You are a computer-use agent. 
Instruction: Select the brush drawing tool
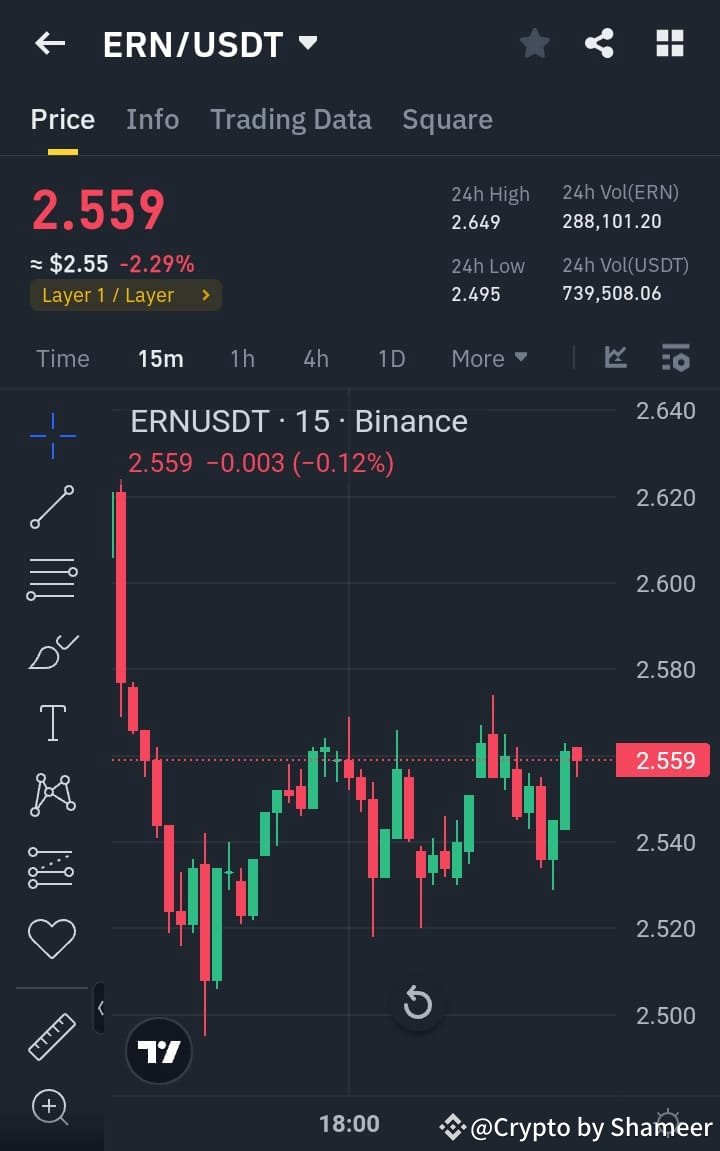52,650
